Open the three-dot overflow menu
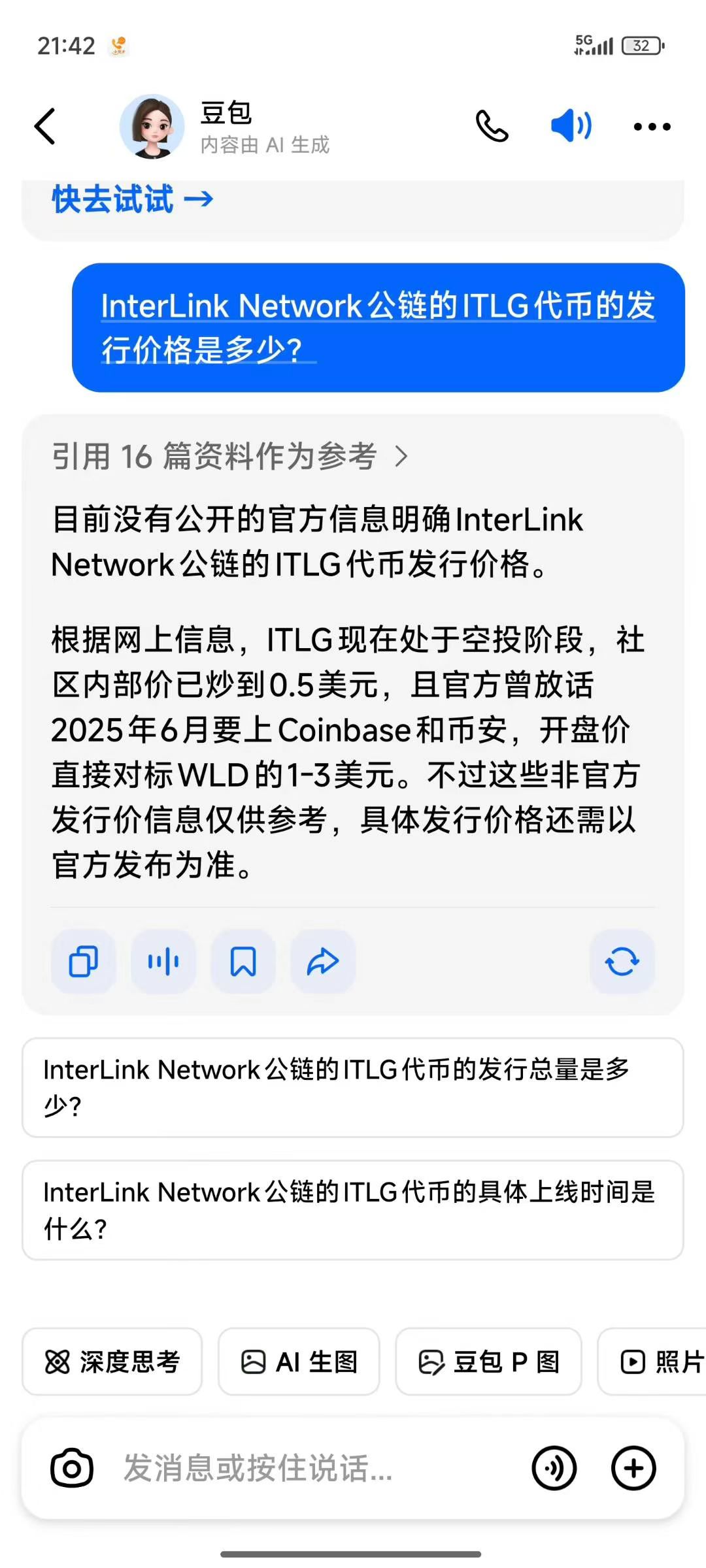This screenshot has height=1568, width=706. [x=652, y=127]
